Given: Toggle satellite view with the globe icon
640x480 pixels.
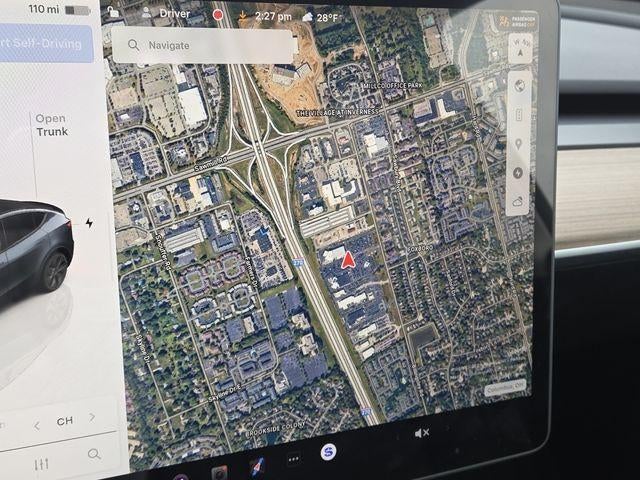Looking at the screenshot, I should [x=519, y=86].
